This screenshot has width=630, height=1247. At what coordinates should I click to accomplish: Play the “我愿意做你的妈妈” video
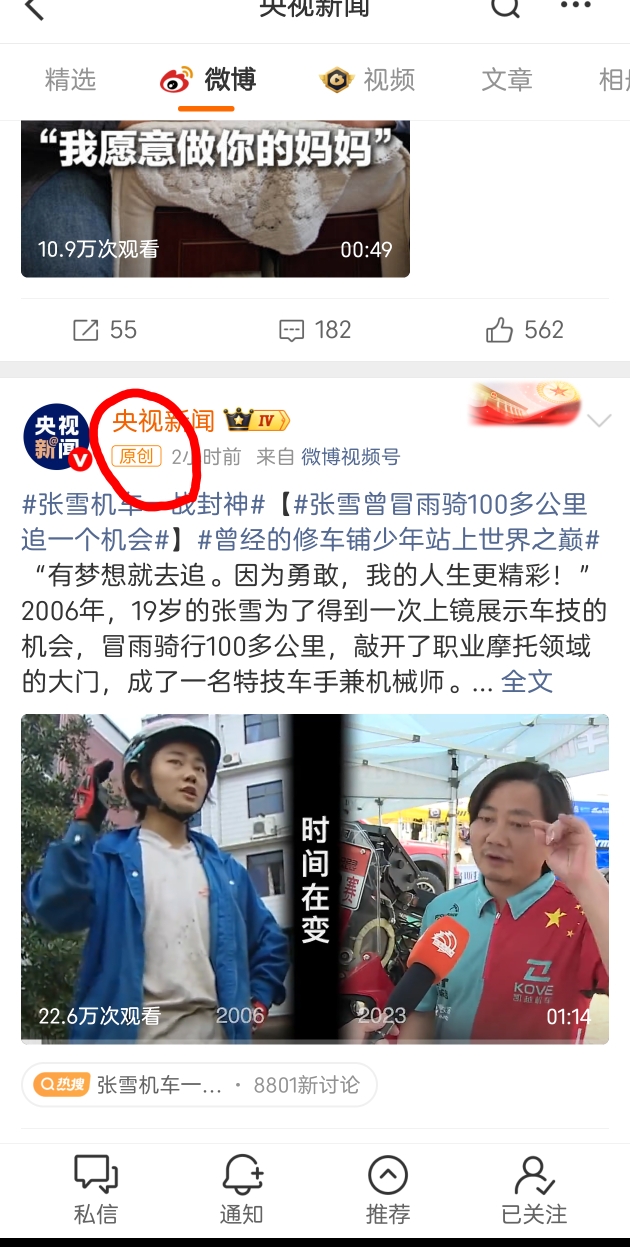coord(215,198)
